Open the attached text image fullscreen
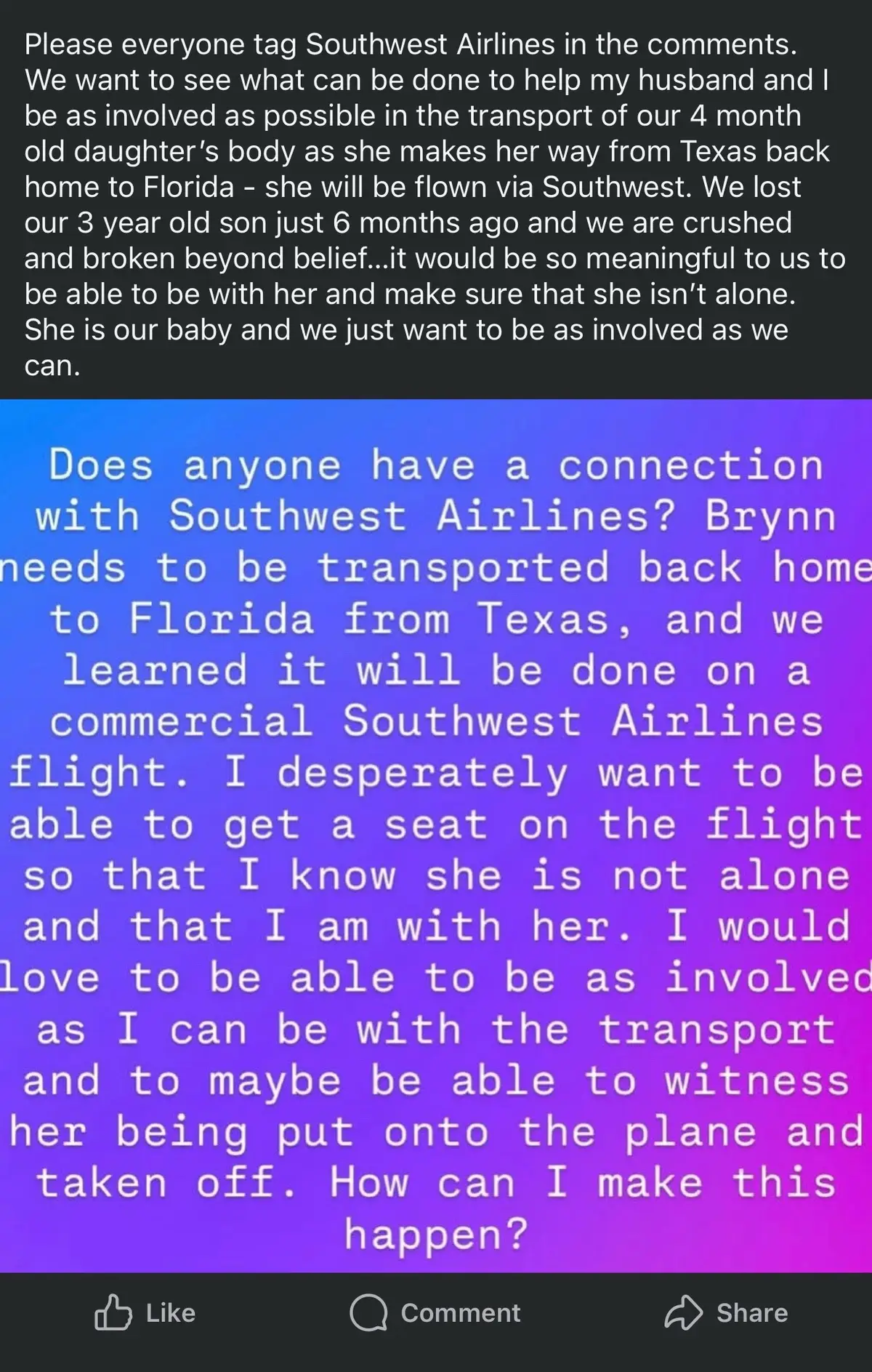The image size is (872, 1372). pyautogui.click(x=436, y=836)
